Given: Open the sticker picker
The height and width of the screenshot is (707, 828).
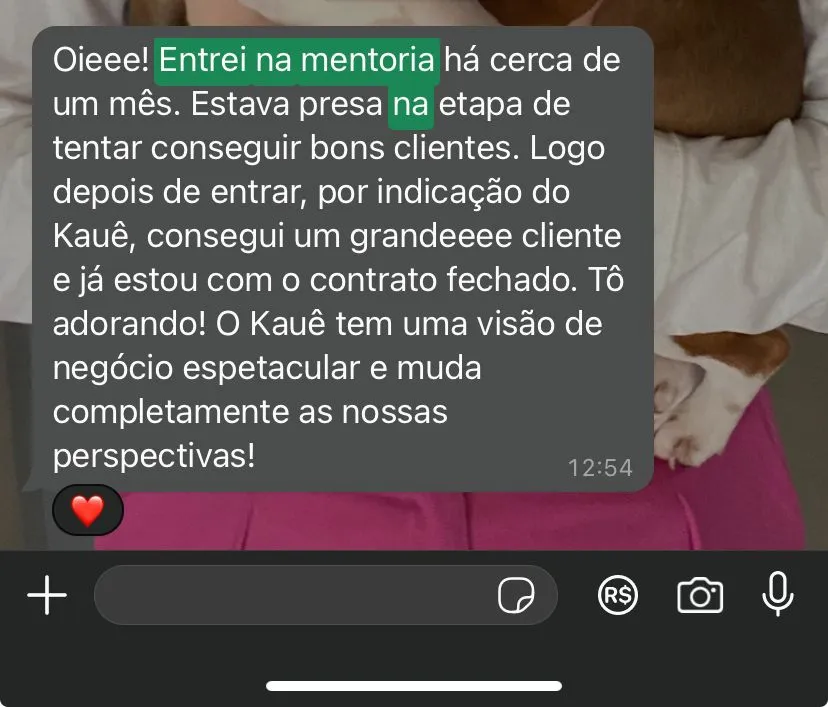Looking at the screenshot, I should point(516,596).
